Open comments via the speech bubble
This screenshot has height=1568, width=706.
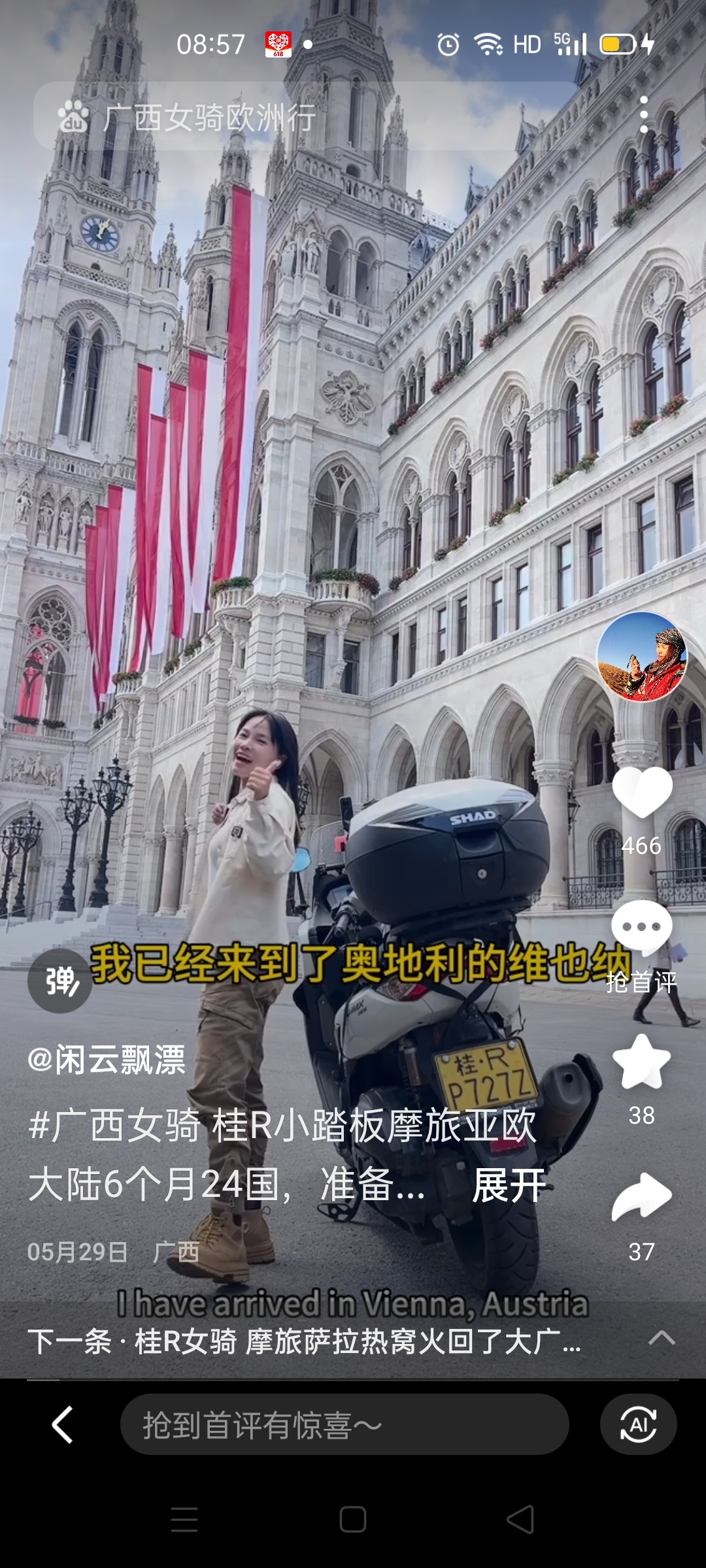642,928
